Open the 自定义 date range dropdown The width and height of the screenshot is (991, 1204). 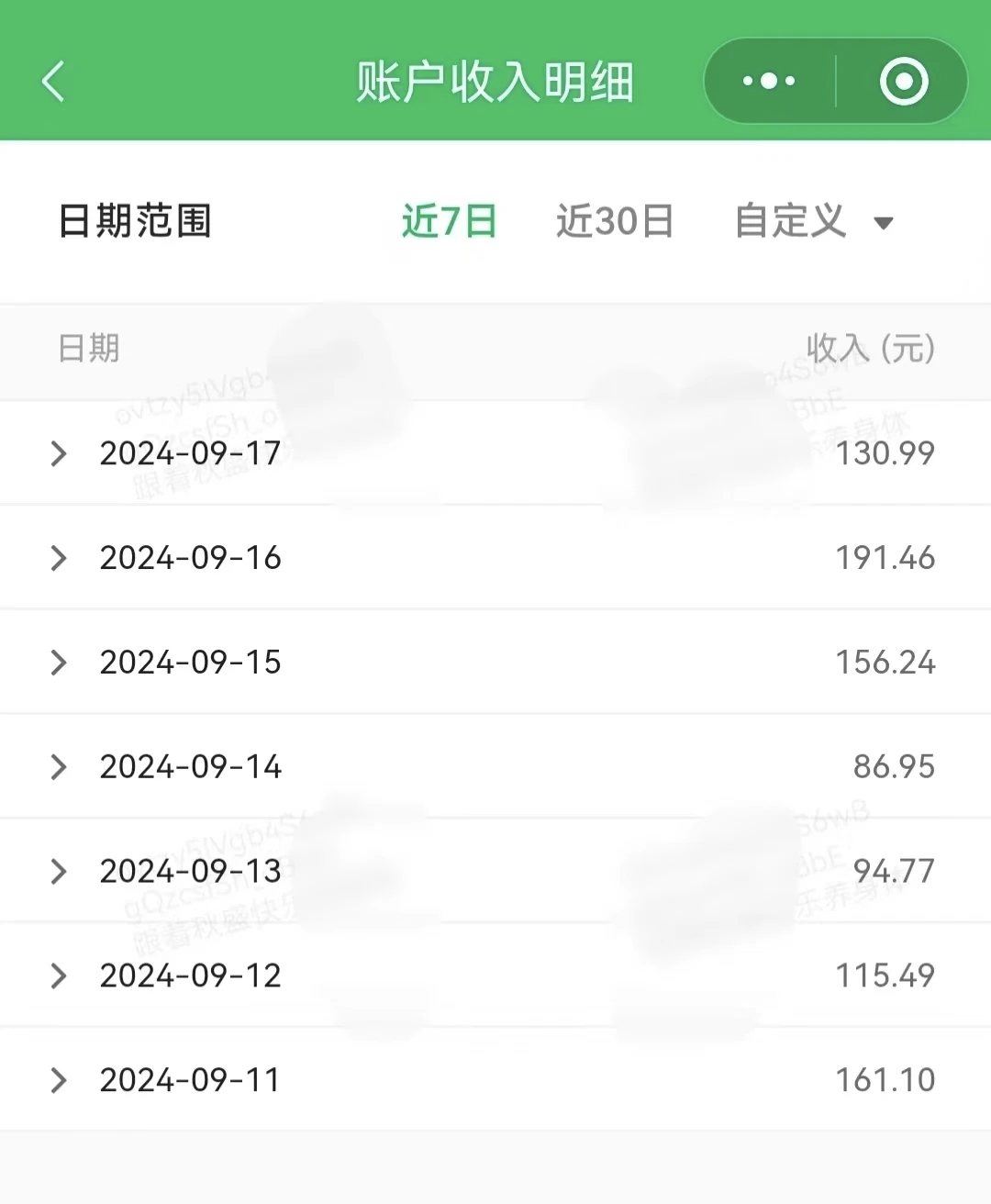click(813, 221)
